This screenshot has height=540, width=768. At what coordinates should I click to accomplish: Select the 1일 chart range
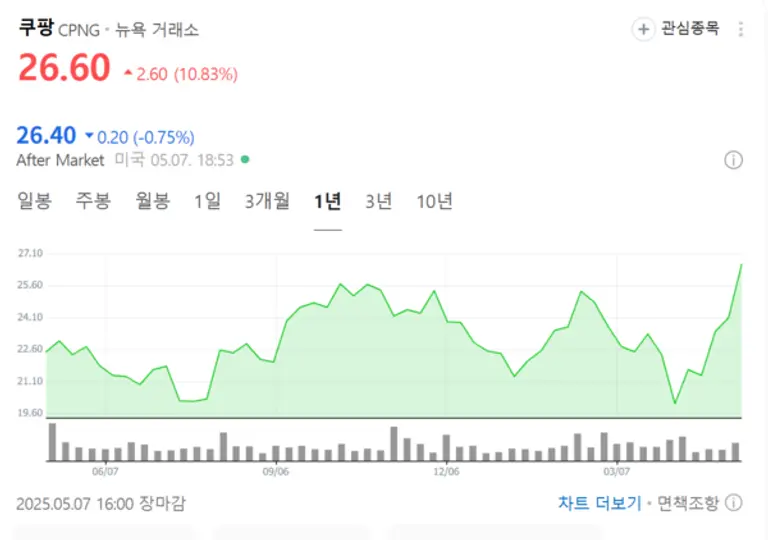[207, 201]
